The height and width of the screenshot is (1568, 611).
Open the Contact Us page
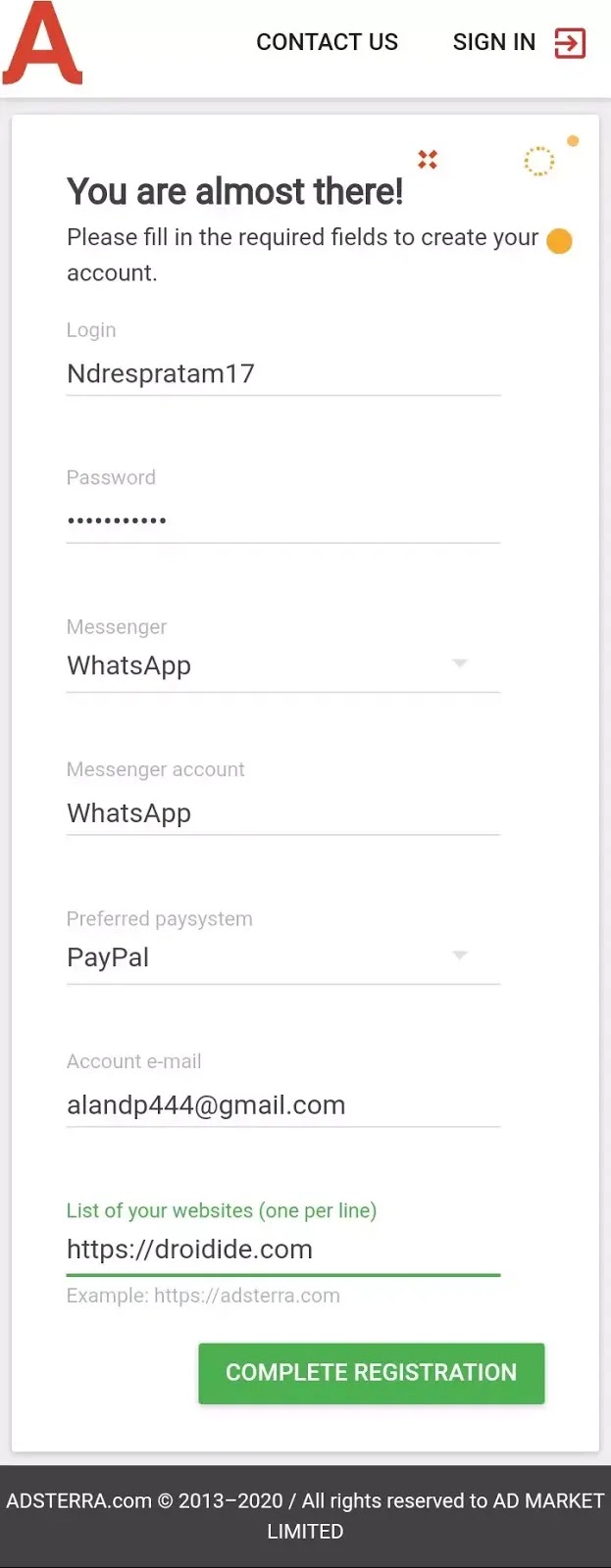coord(327,42)
